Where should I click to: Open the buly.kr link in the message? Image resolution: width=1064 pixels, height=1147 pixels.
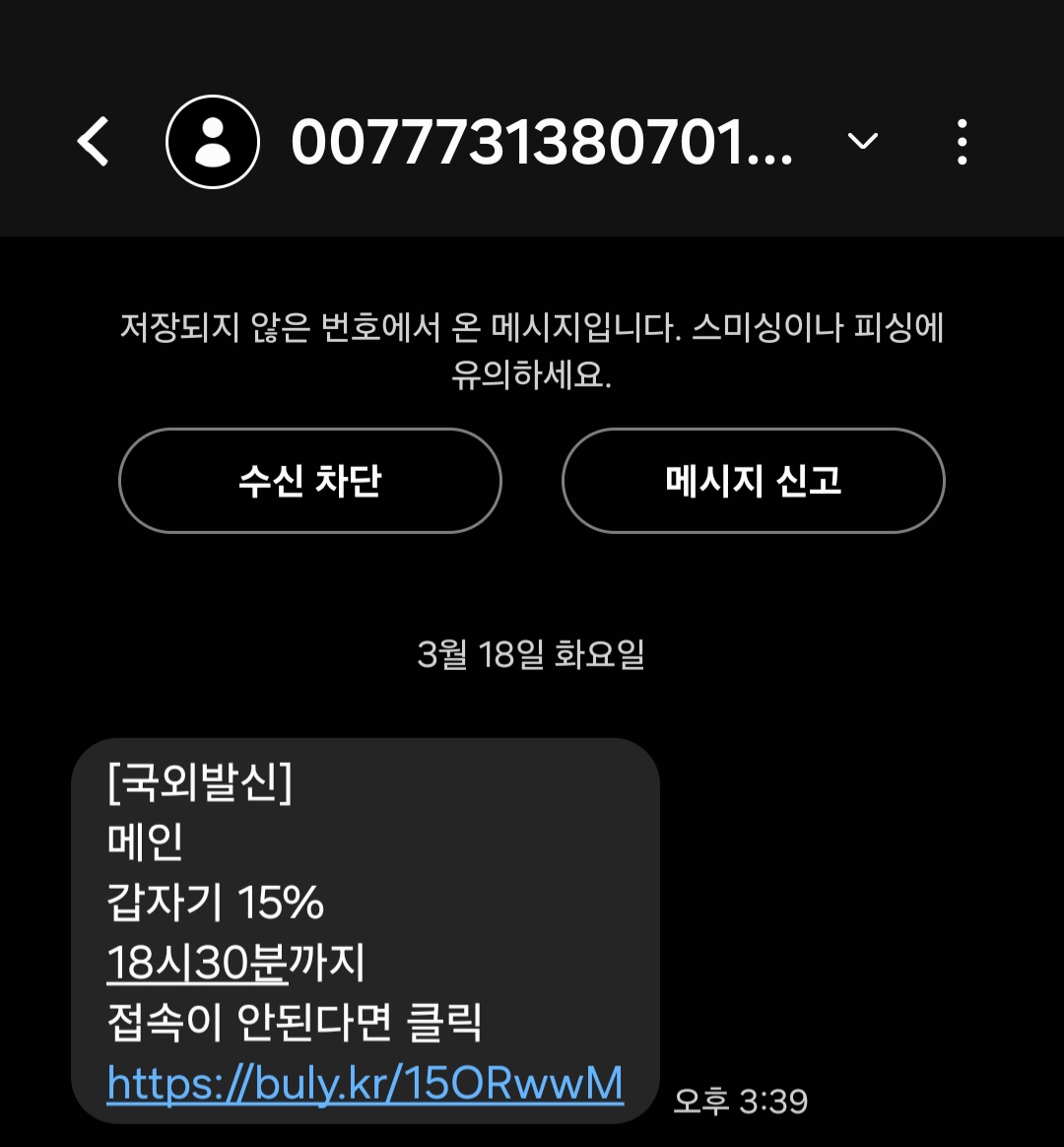pyautogui.click(x=365, y=1083)
